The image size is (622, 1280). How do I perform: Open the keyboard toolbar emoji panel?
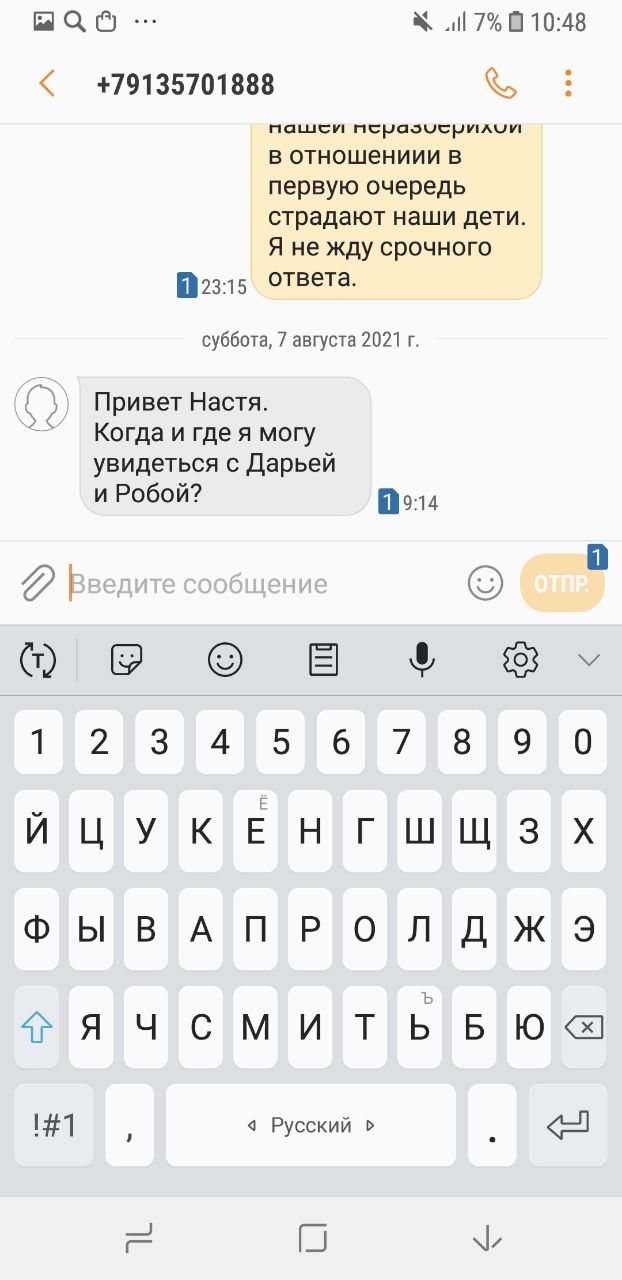[225, 659]
